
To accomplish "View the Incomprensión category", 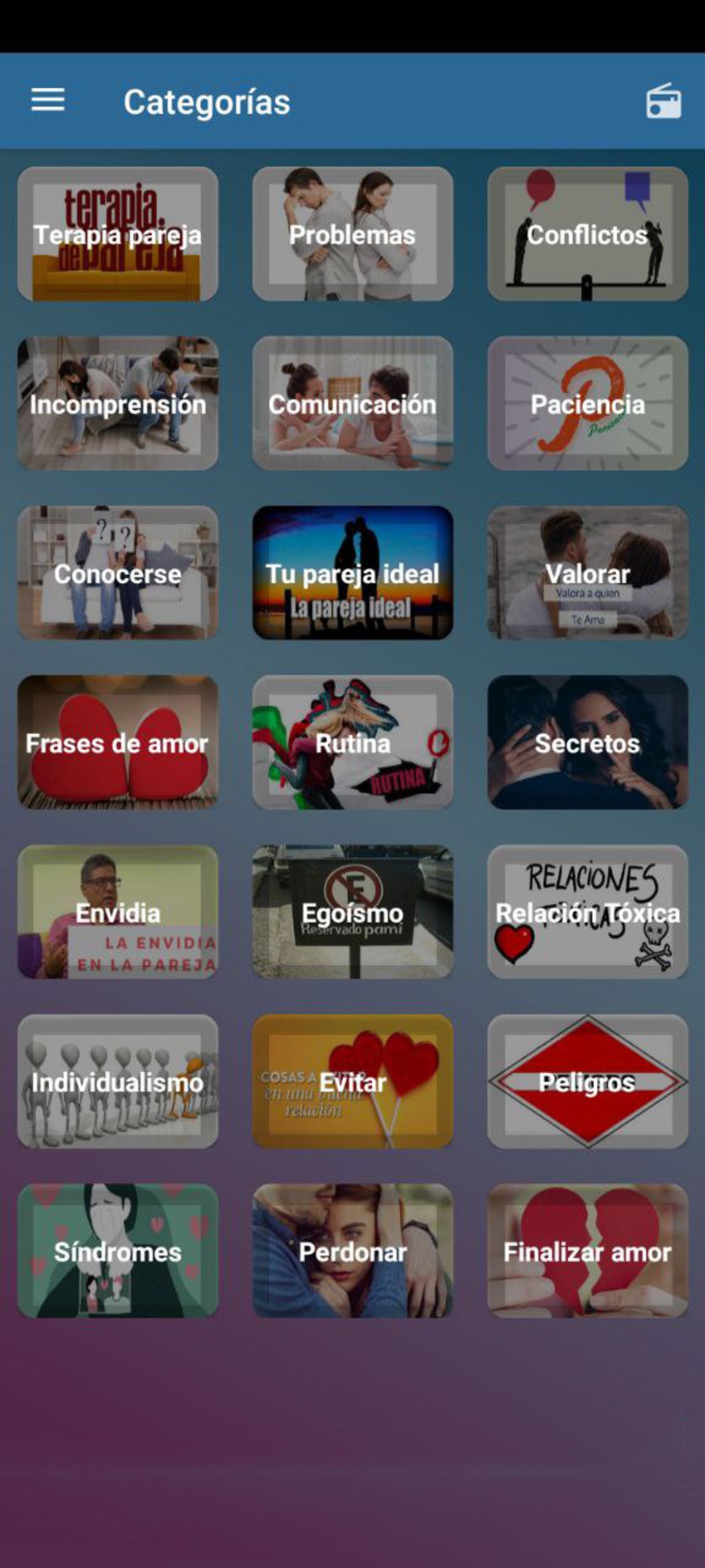I will coord(117,403).
